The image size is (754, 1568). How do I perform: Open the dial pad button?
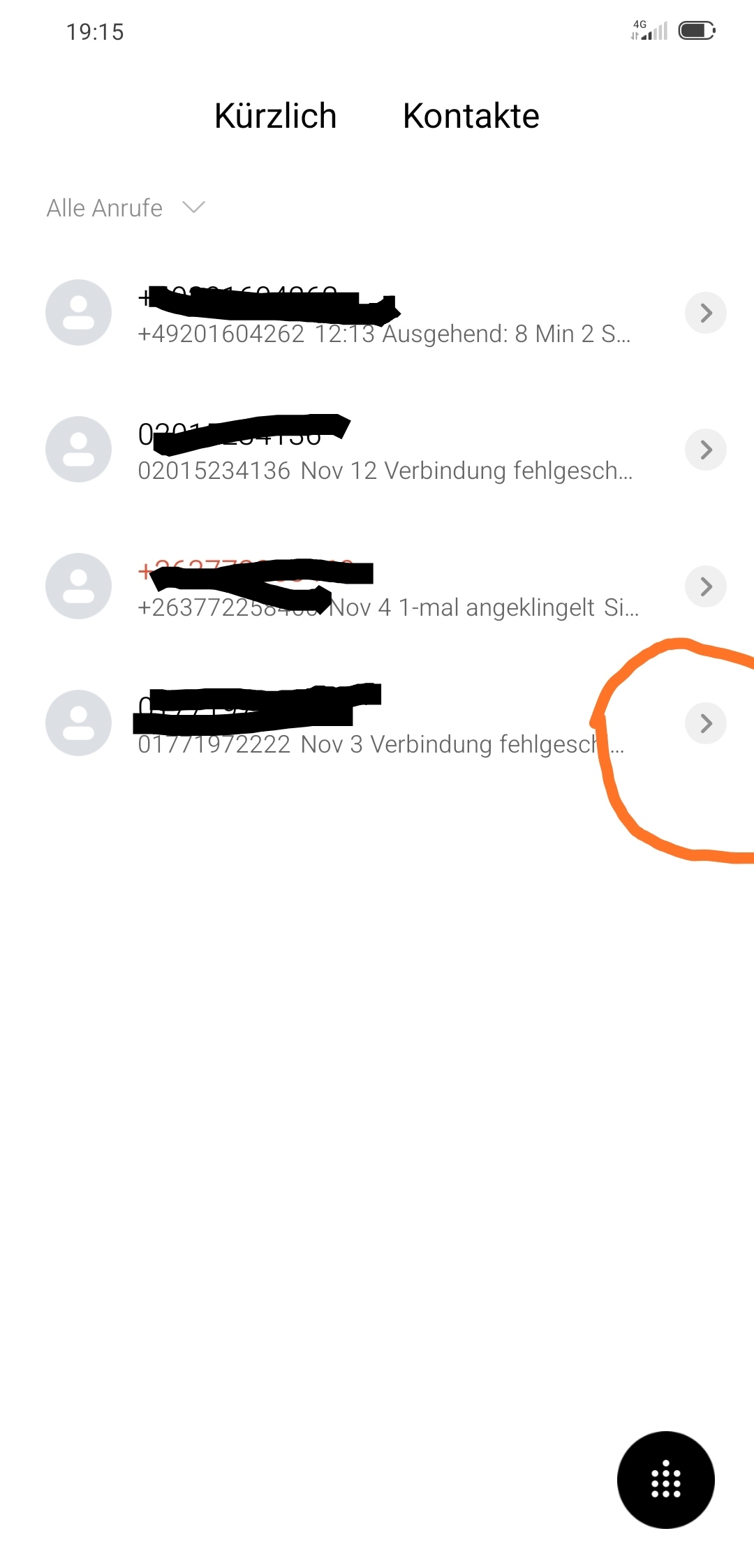pos(665,1479)
